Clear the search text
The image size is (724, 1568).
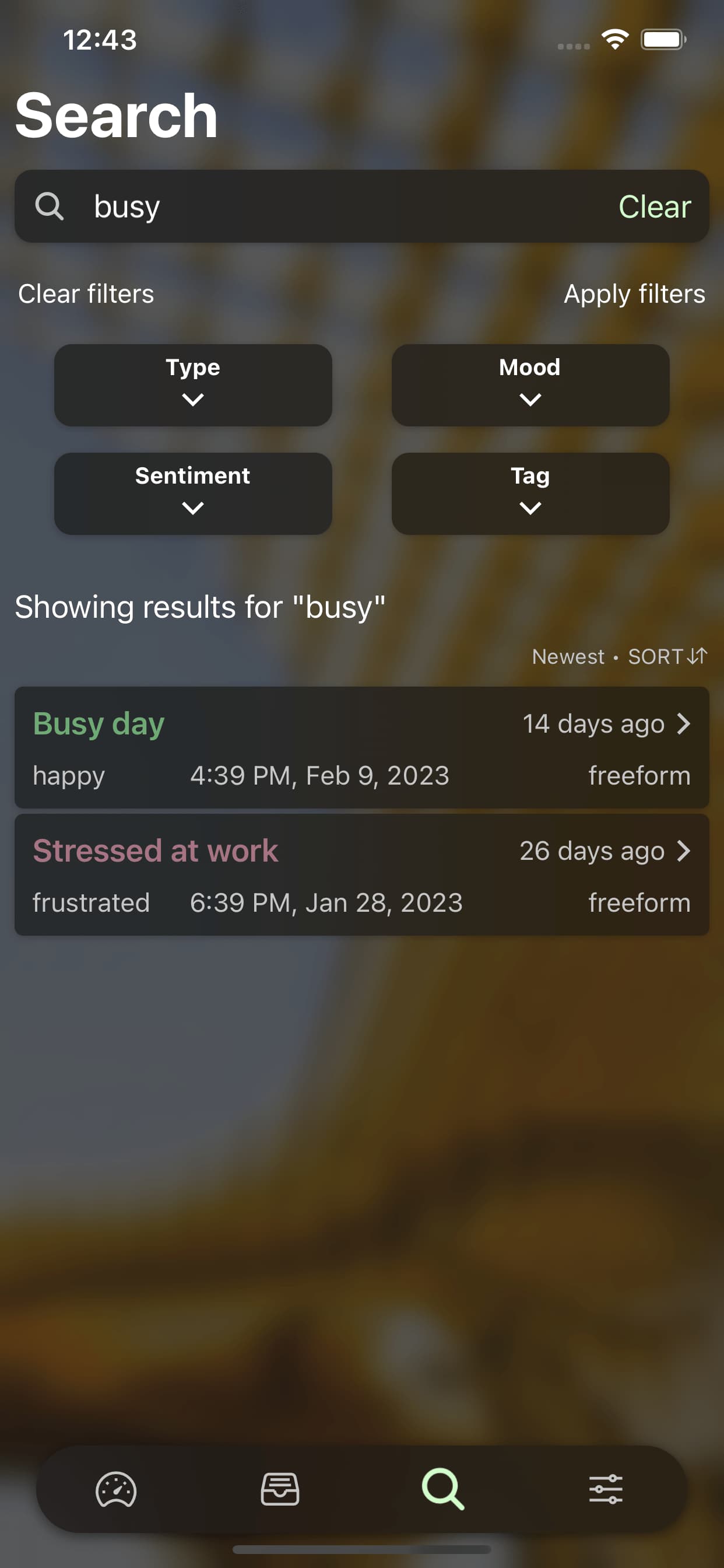tap(655, 206)
